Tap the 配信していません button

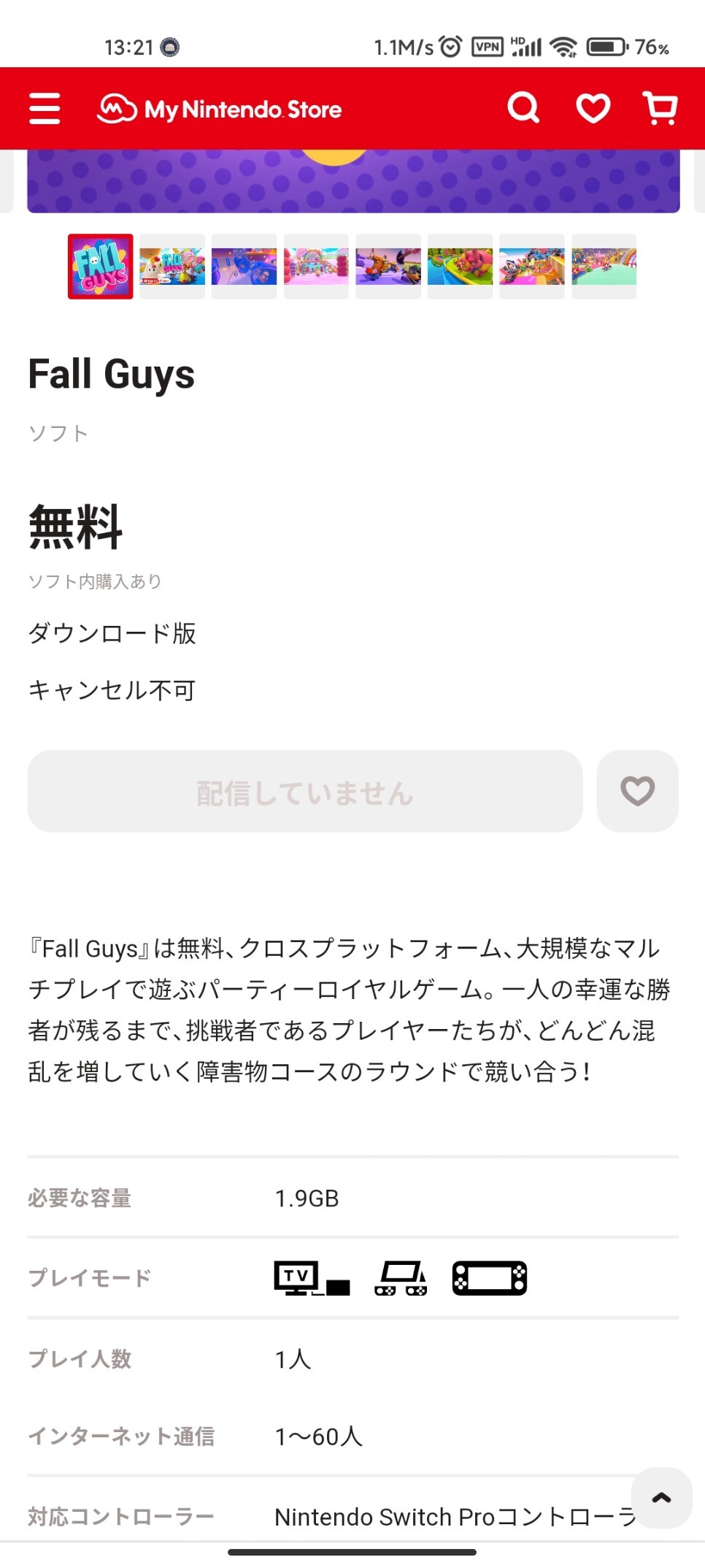click(x=305, y=792)
